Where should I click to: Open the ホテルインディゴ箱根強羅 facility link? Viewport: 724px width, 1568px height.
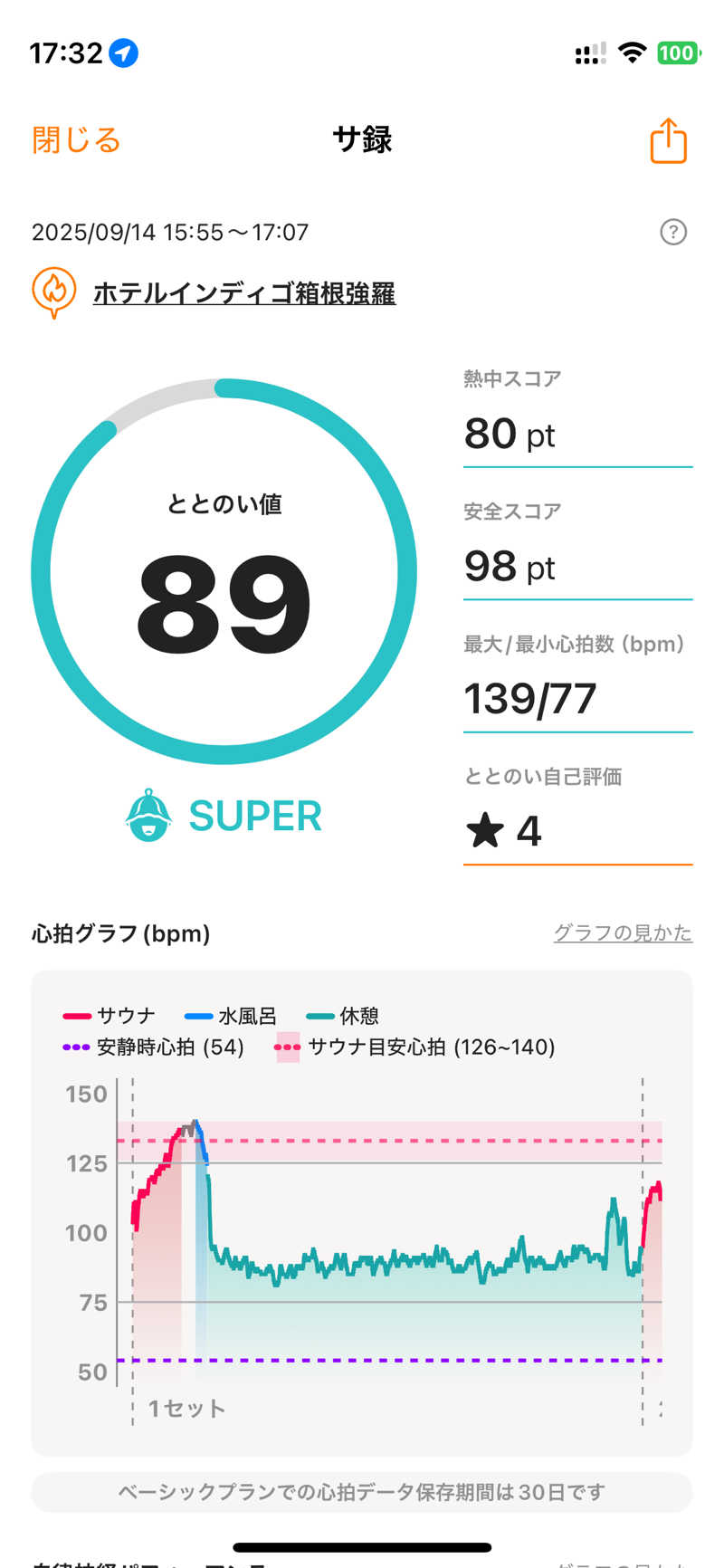243,293
